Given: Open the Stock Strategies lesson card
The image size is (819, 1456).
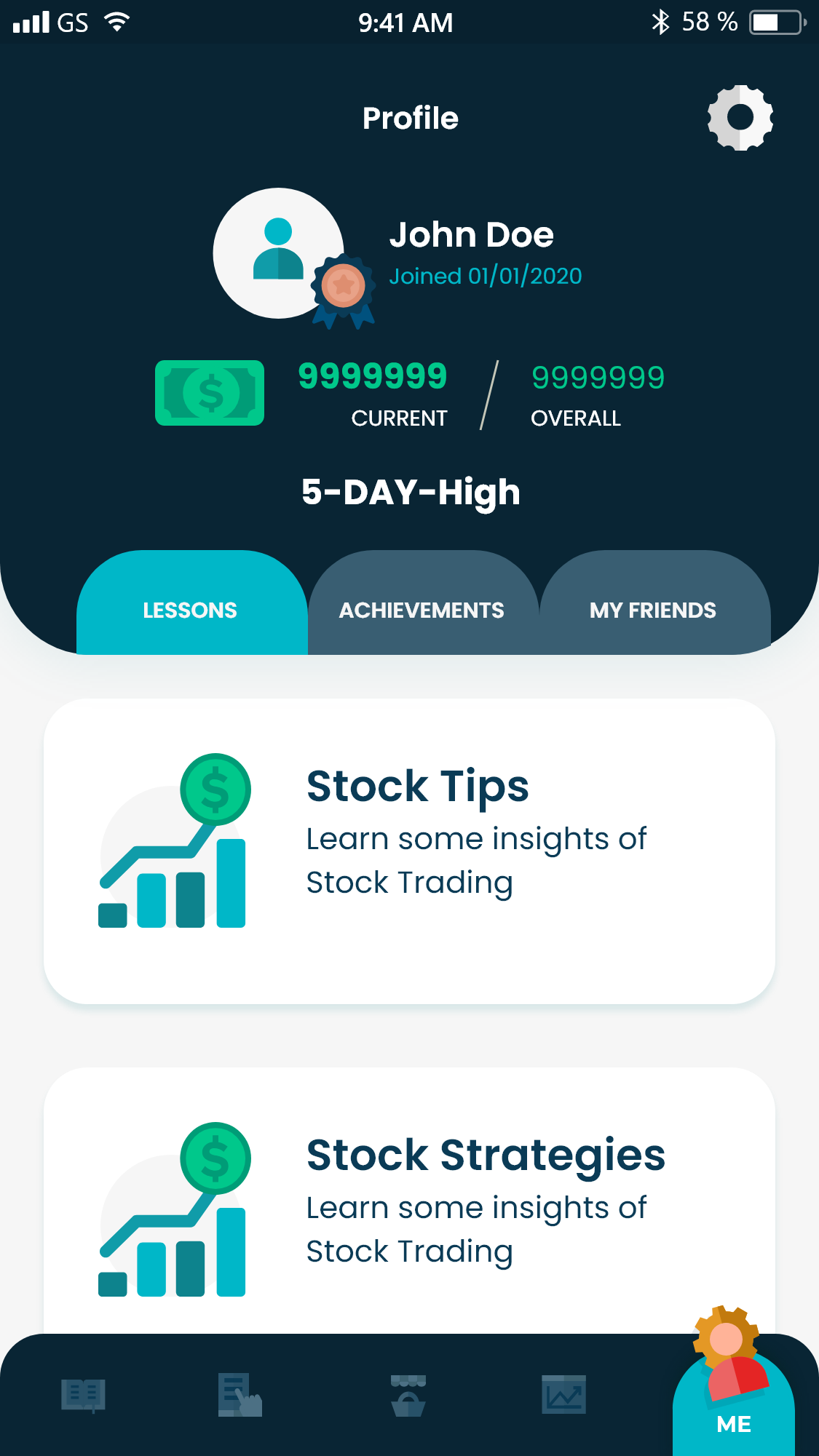Looking at the screenshot, I should point(409,1201).
